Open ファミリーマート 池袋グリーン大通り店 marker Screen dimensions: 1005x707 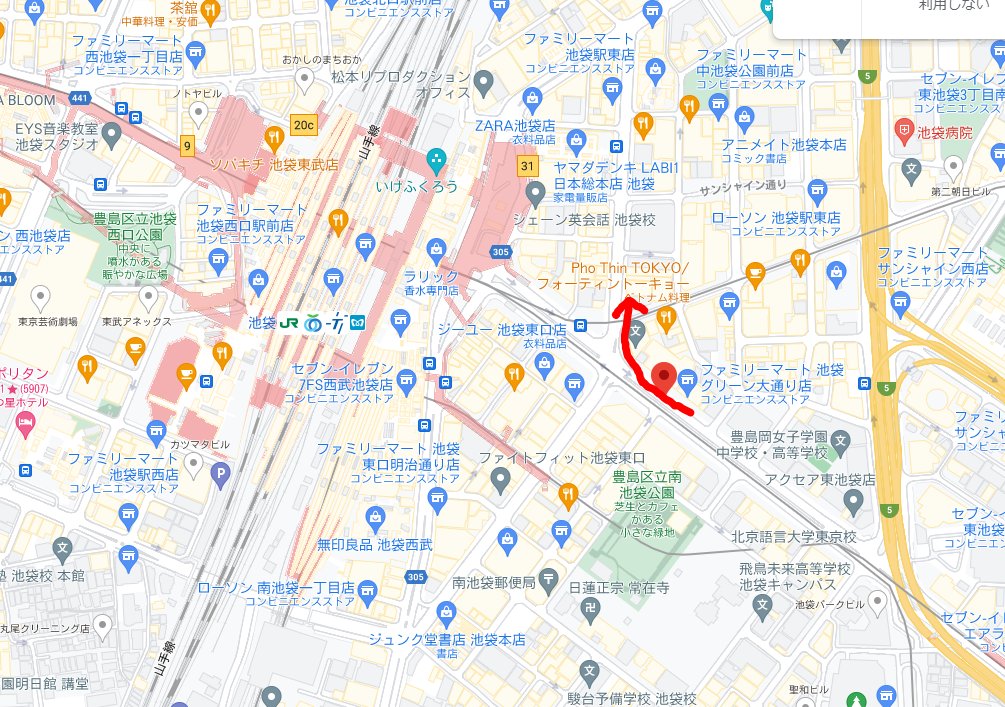coord(688,379)
